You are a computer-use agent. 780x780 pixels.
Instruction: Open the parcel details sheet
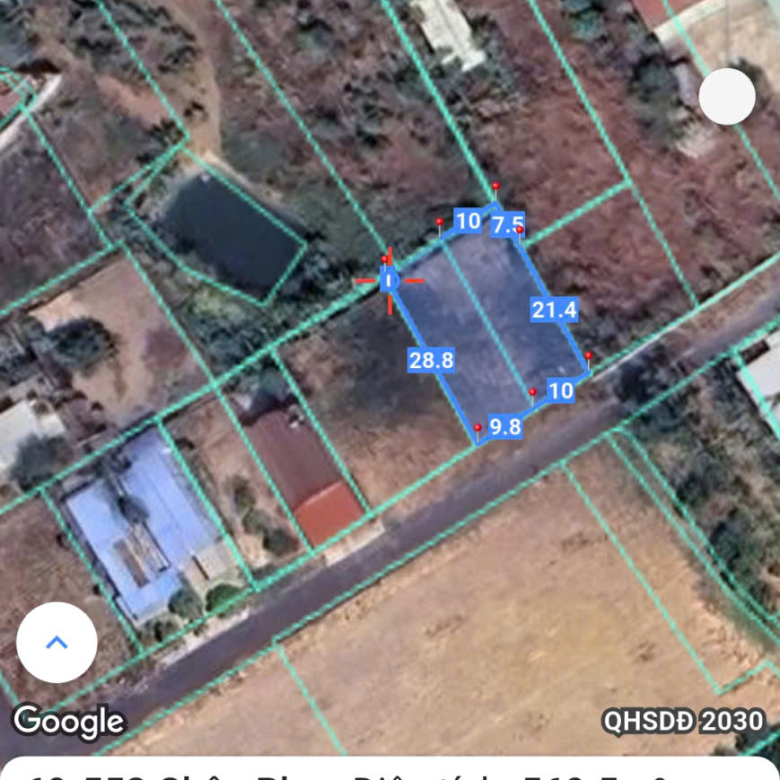(x=390, y=770)
